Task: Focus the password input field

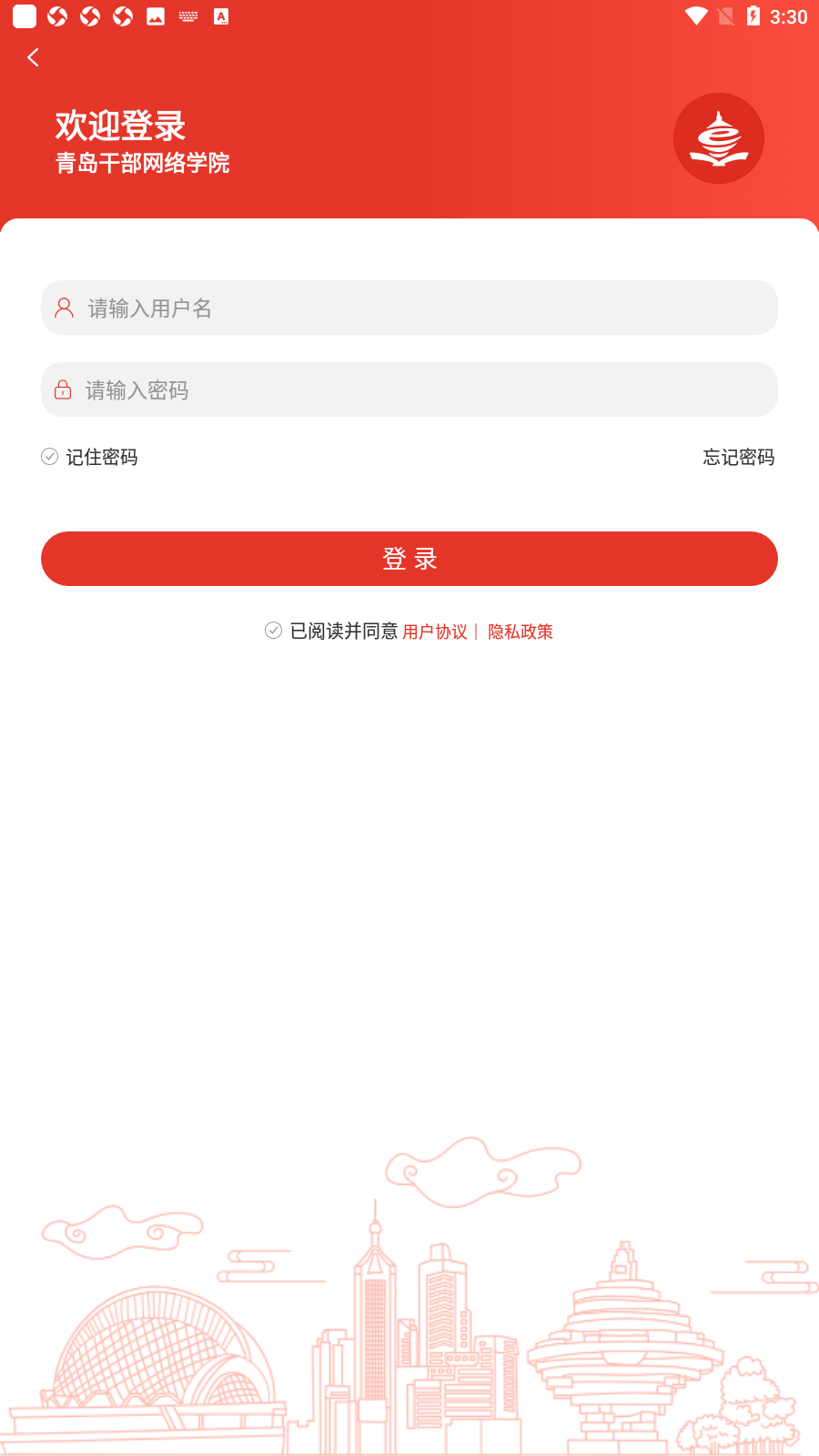Action: [x=409, y=389]
